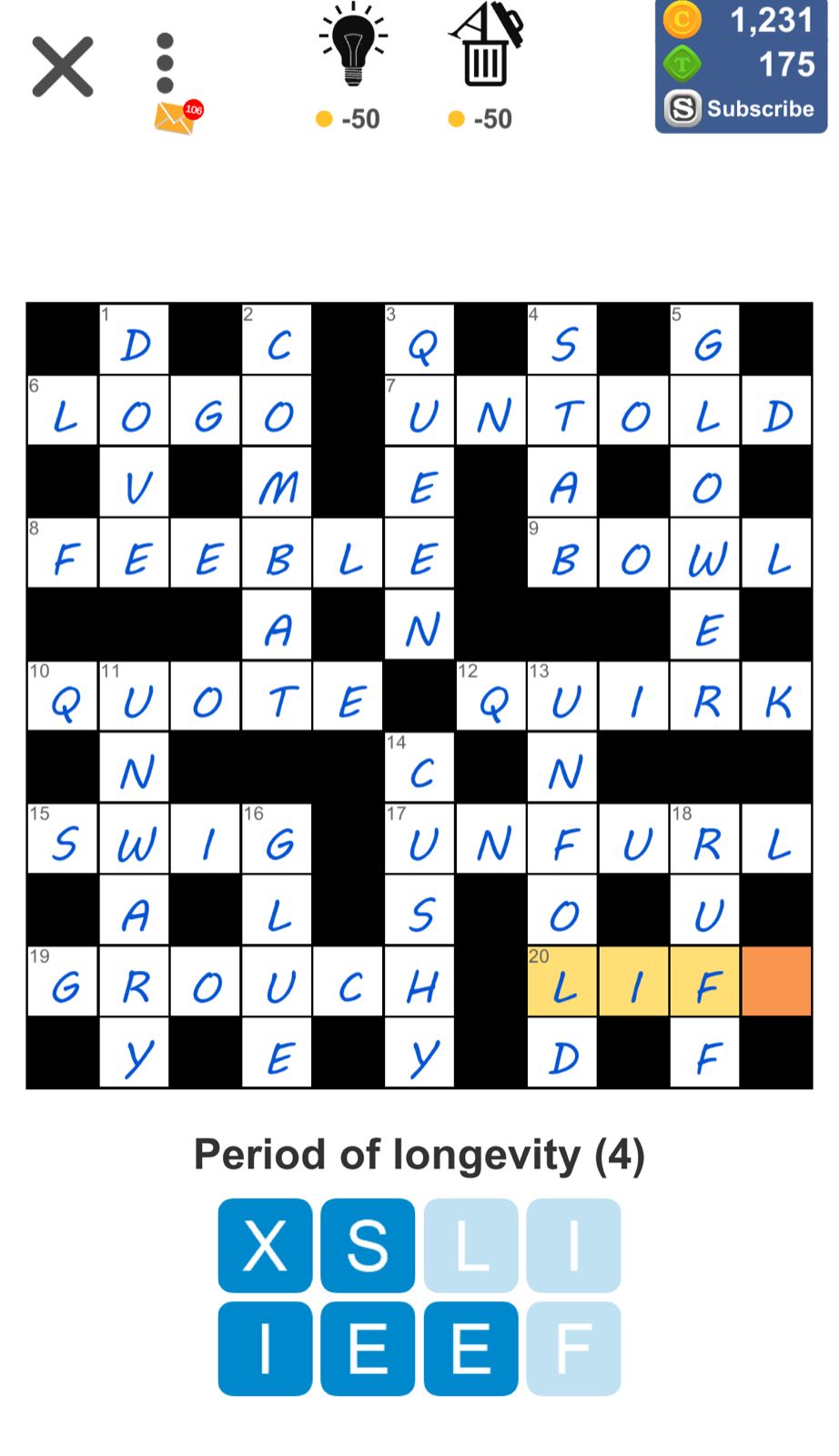Select the FEEBLE word in the grid

point(207,555)
